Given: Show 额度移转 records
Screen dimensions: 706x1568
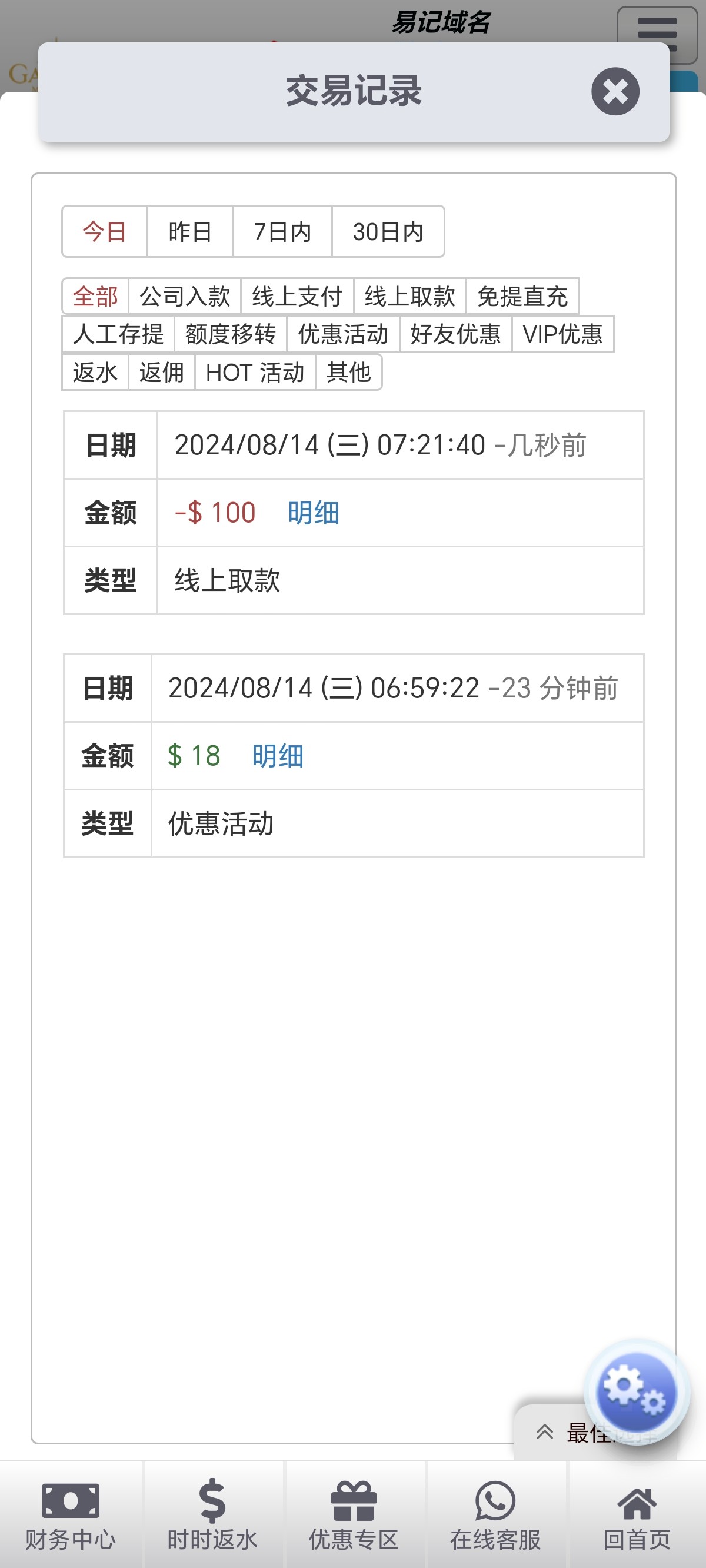Looking at the screenshot, I should tap(230, 334).
